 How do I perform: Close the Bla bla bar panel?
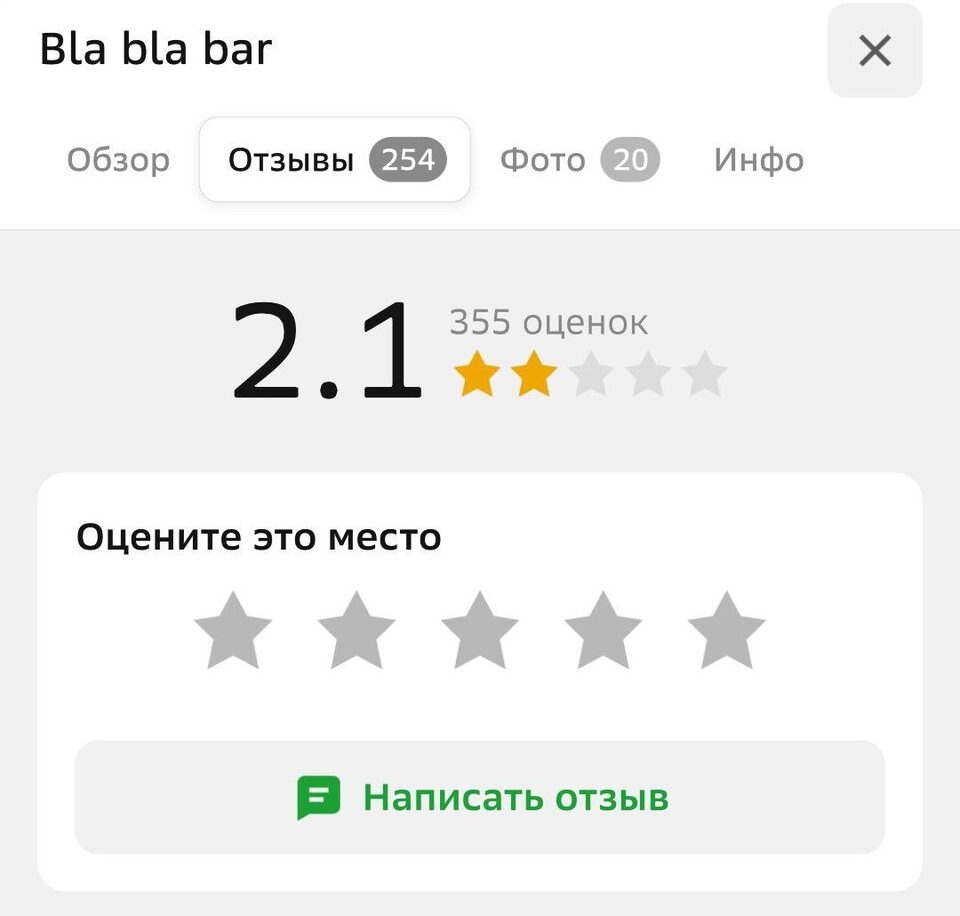click(x=874, y=50)
